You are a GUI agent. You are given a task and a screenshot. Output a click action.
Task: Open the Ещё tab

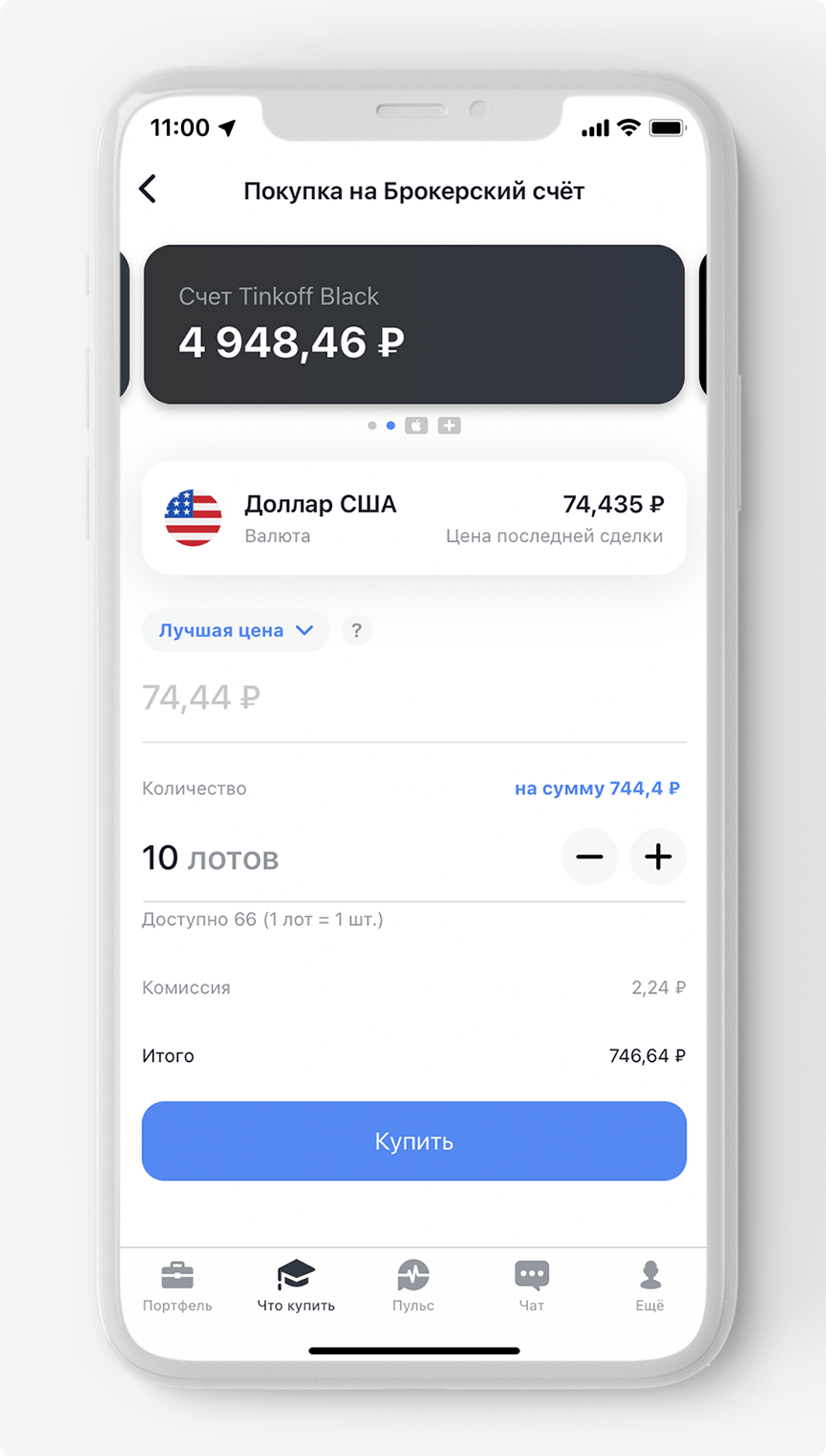[649, 1286]
